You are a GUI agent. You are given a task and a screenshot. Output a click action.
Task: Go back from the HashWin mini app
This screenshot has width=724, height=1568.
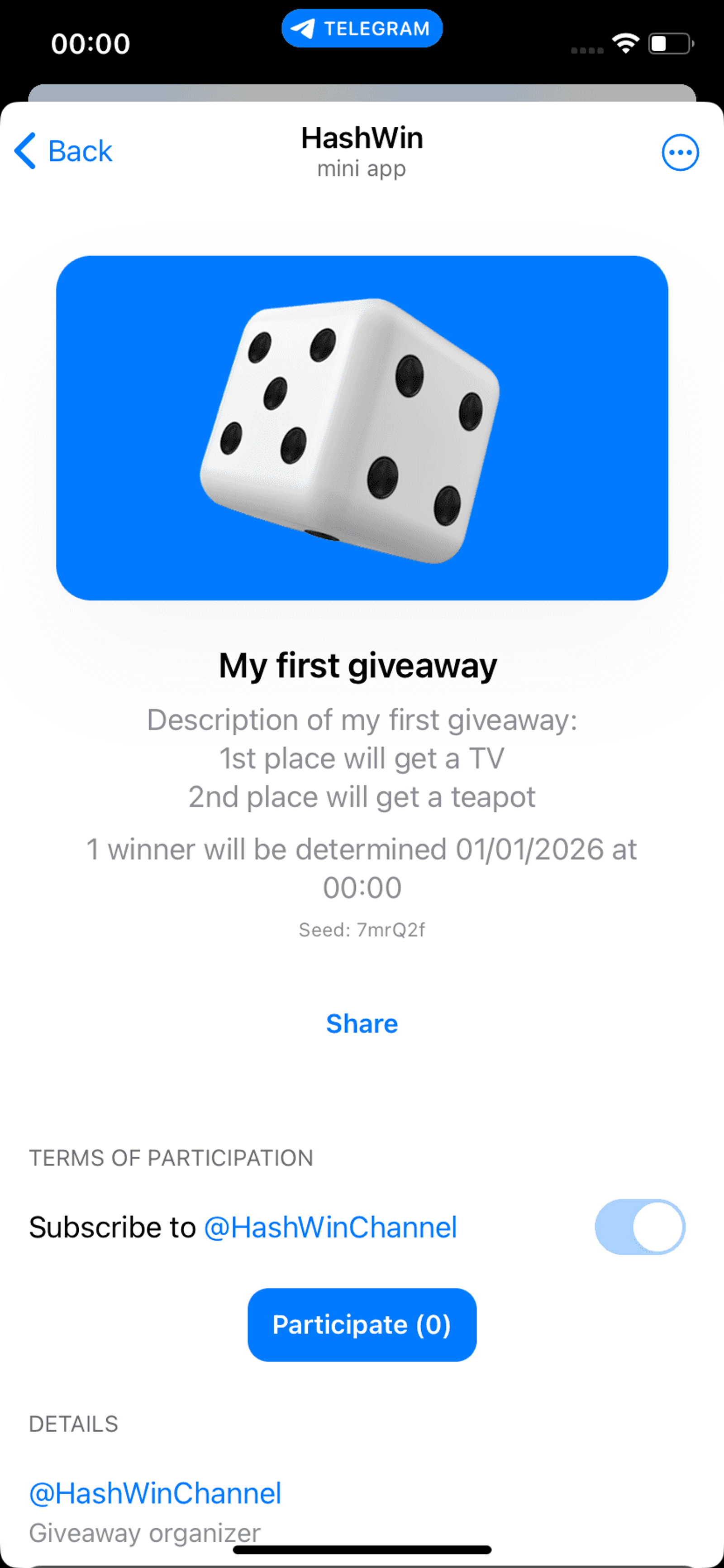tap(63, 151)
